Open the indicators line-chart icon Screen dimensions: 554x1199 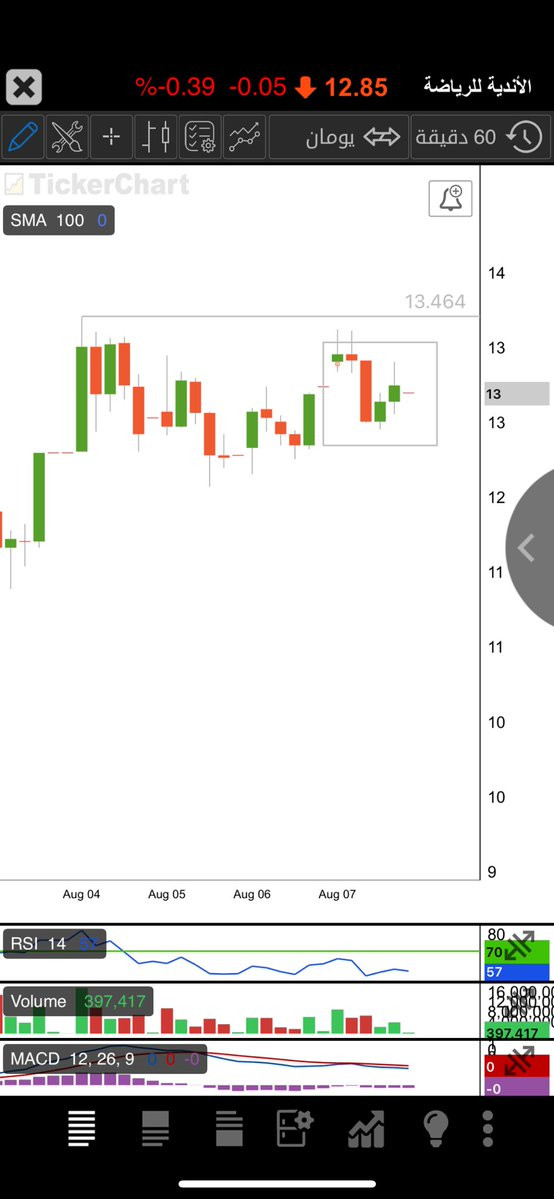pyautogui.click(x=245, y=137)
